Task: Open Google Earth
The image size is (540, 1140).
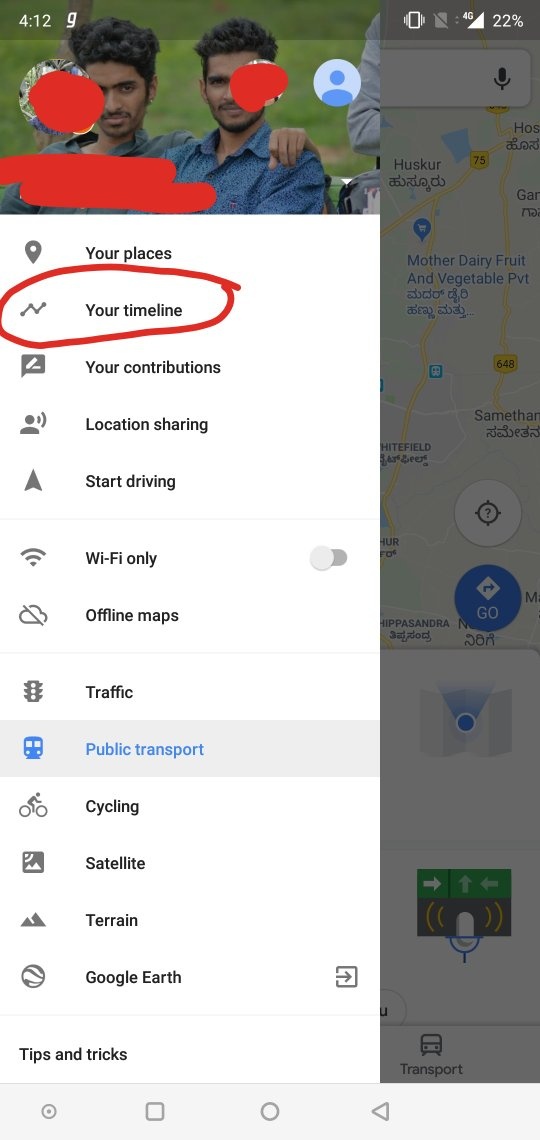Action: coord(189,977)
